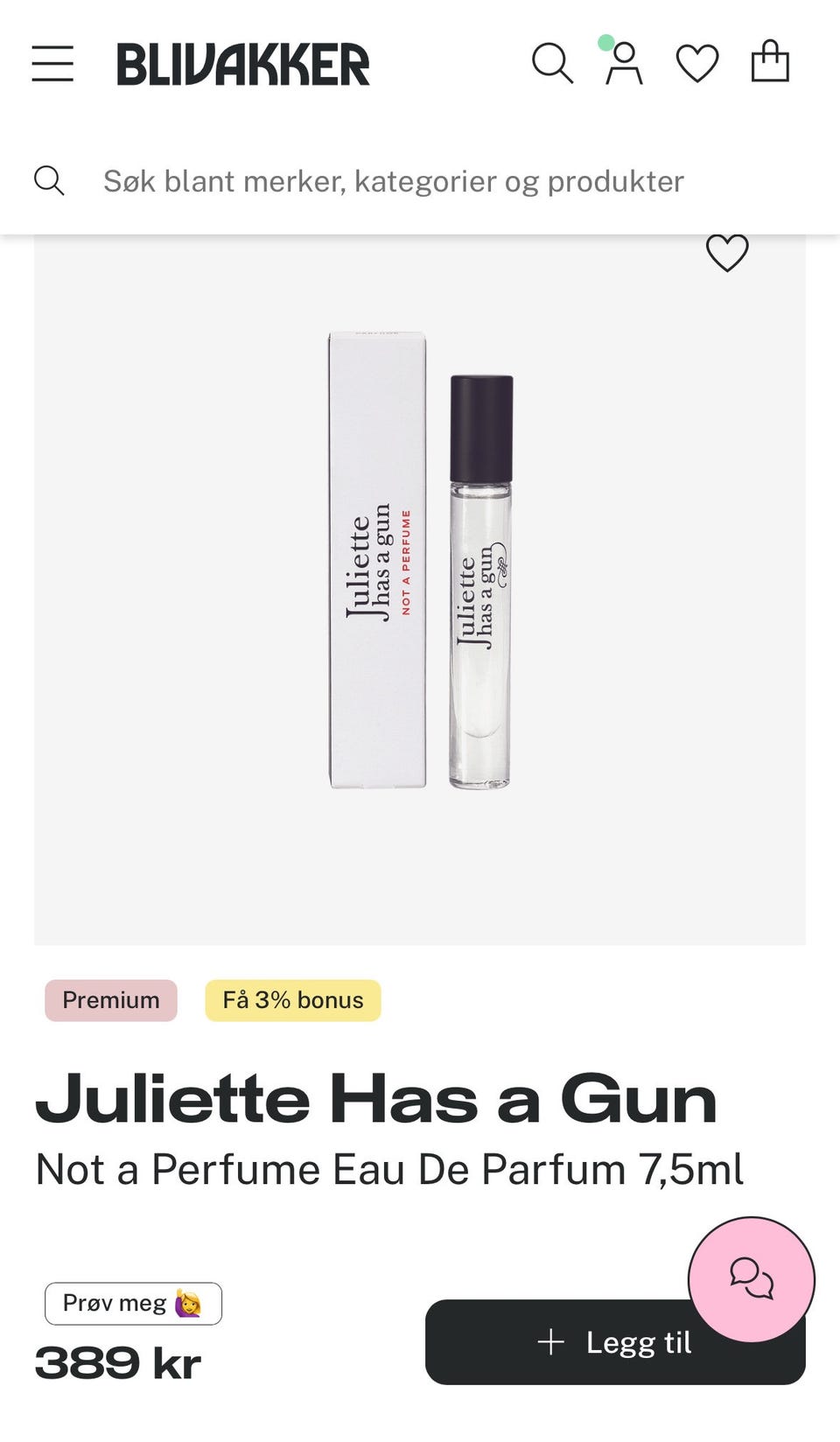Save this perfume to favorites
The image size is (840, 1442).
point(727,254)
